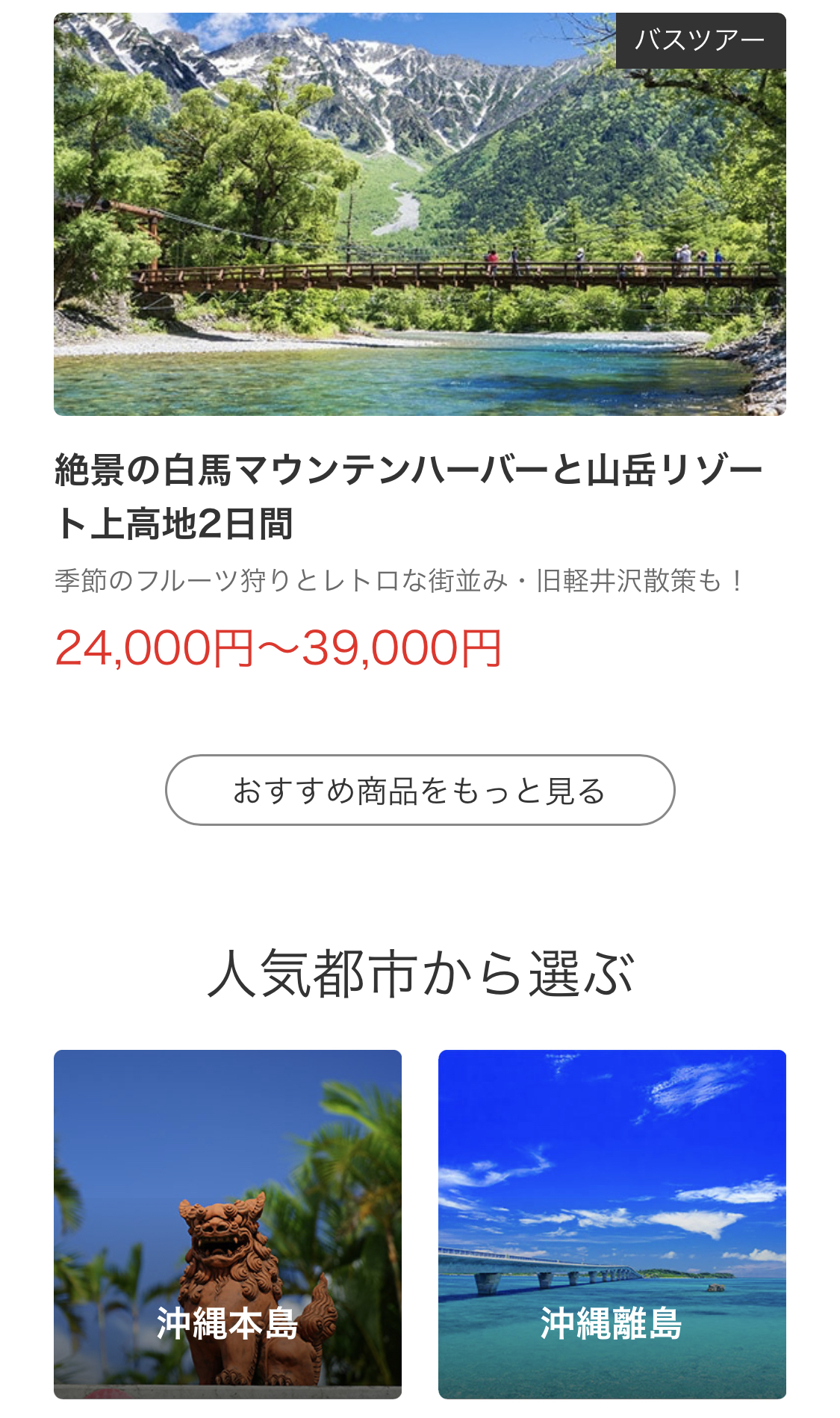Image resolution: width=840 pixels, height=1418 pixels.
Task: Tap おすすめ商品をもっと見る button
Action: point(420,790)
